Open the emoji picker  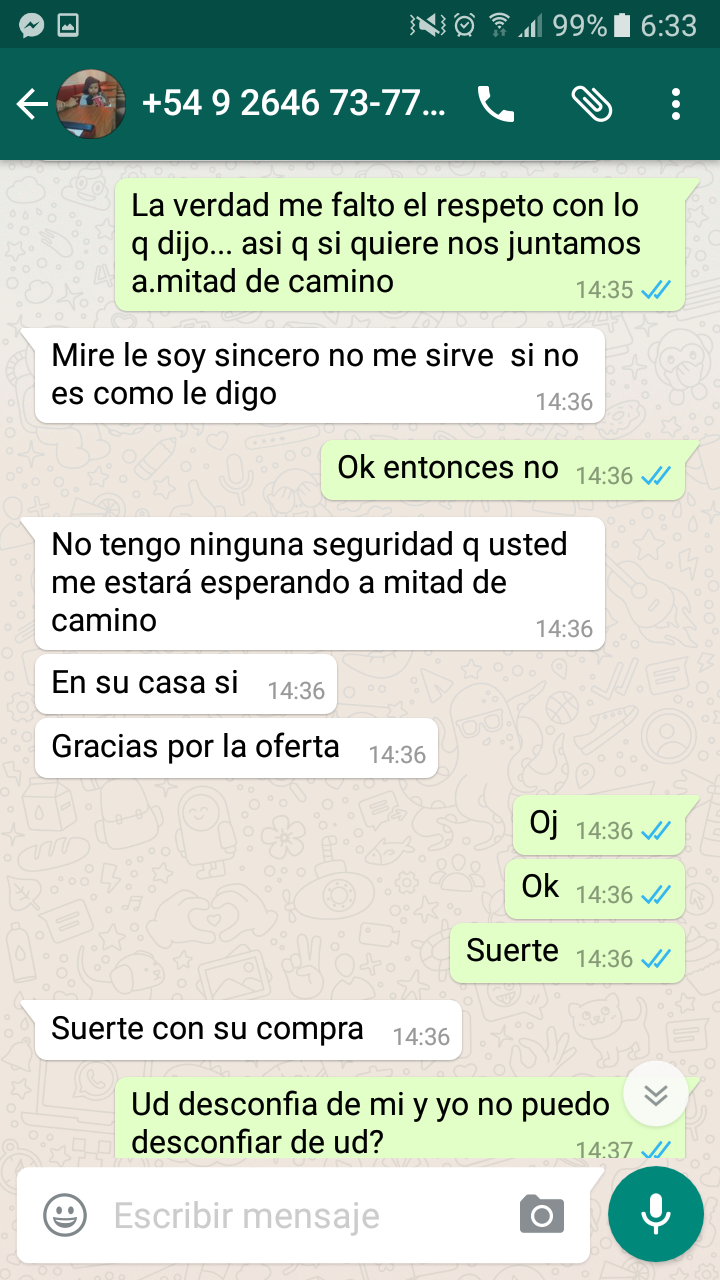coord(64,1215)
